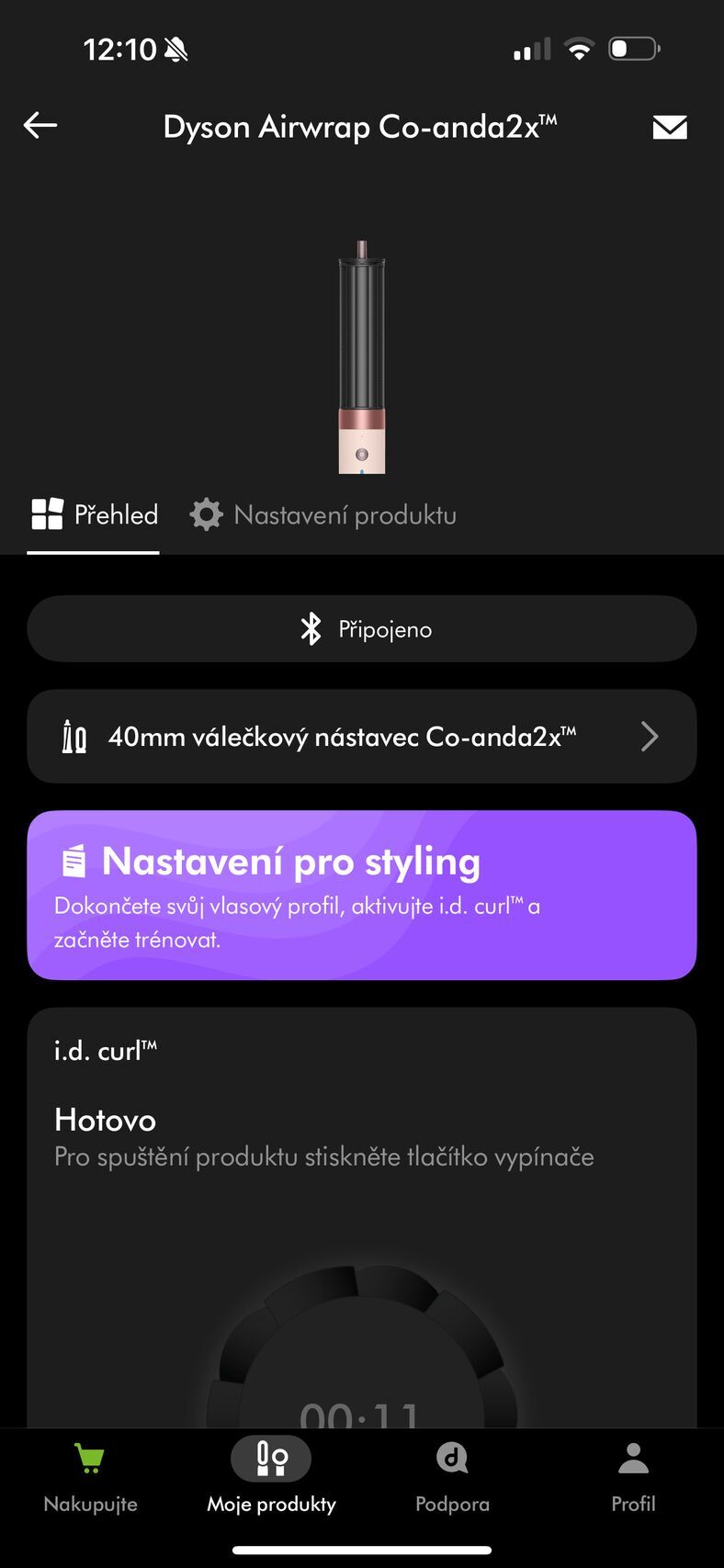Screen dimensions: 724x1568
Task: Switch to the Přehled tab
Action: (x=94, y=515)
